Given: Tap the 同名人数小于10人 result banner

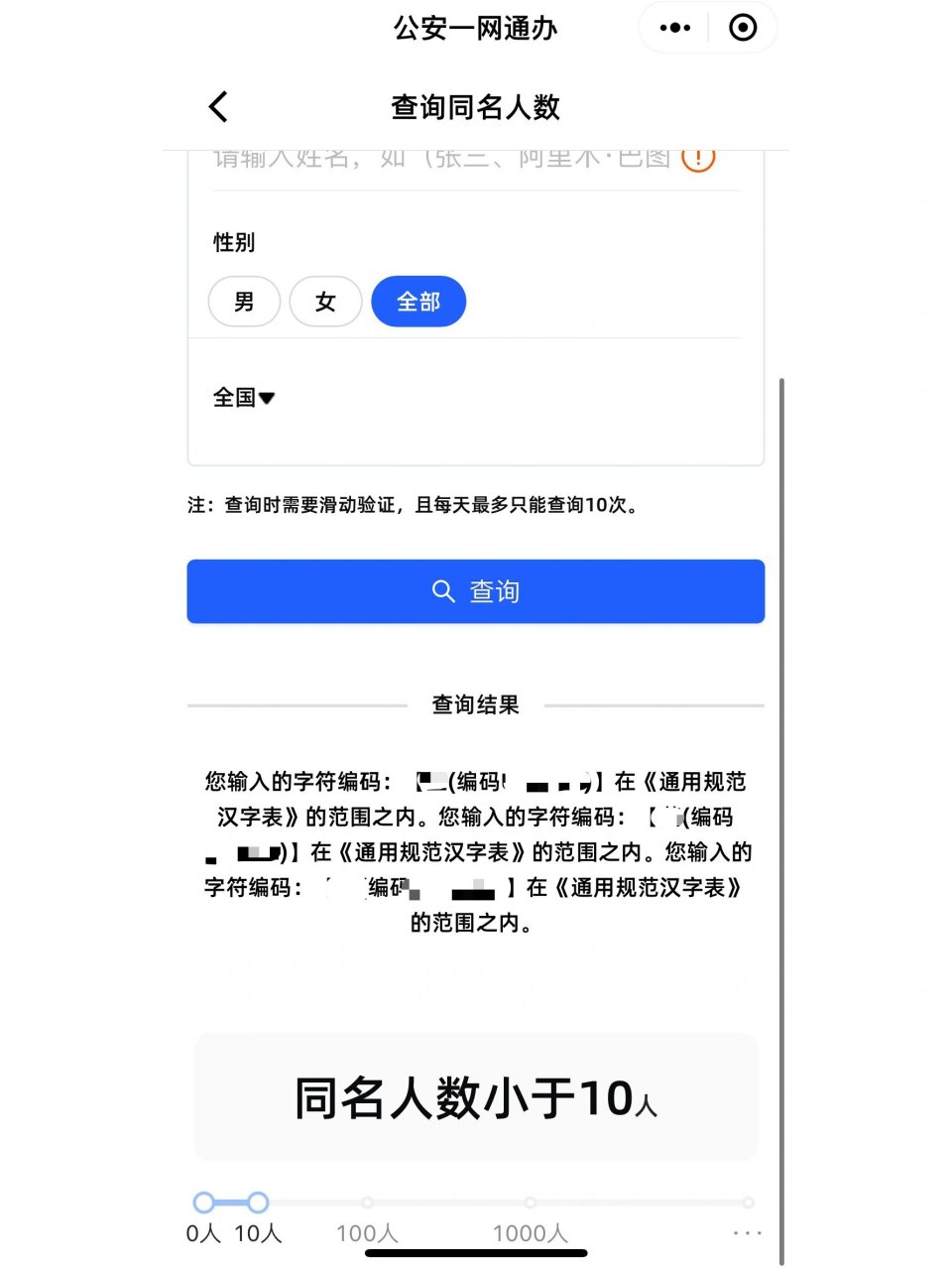Looking at the screenshot, I should (x=475, y=1096).
